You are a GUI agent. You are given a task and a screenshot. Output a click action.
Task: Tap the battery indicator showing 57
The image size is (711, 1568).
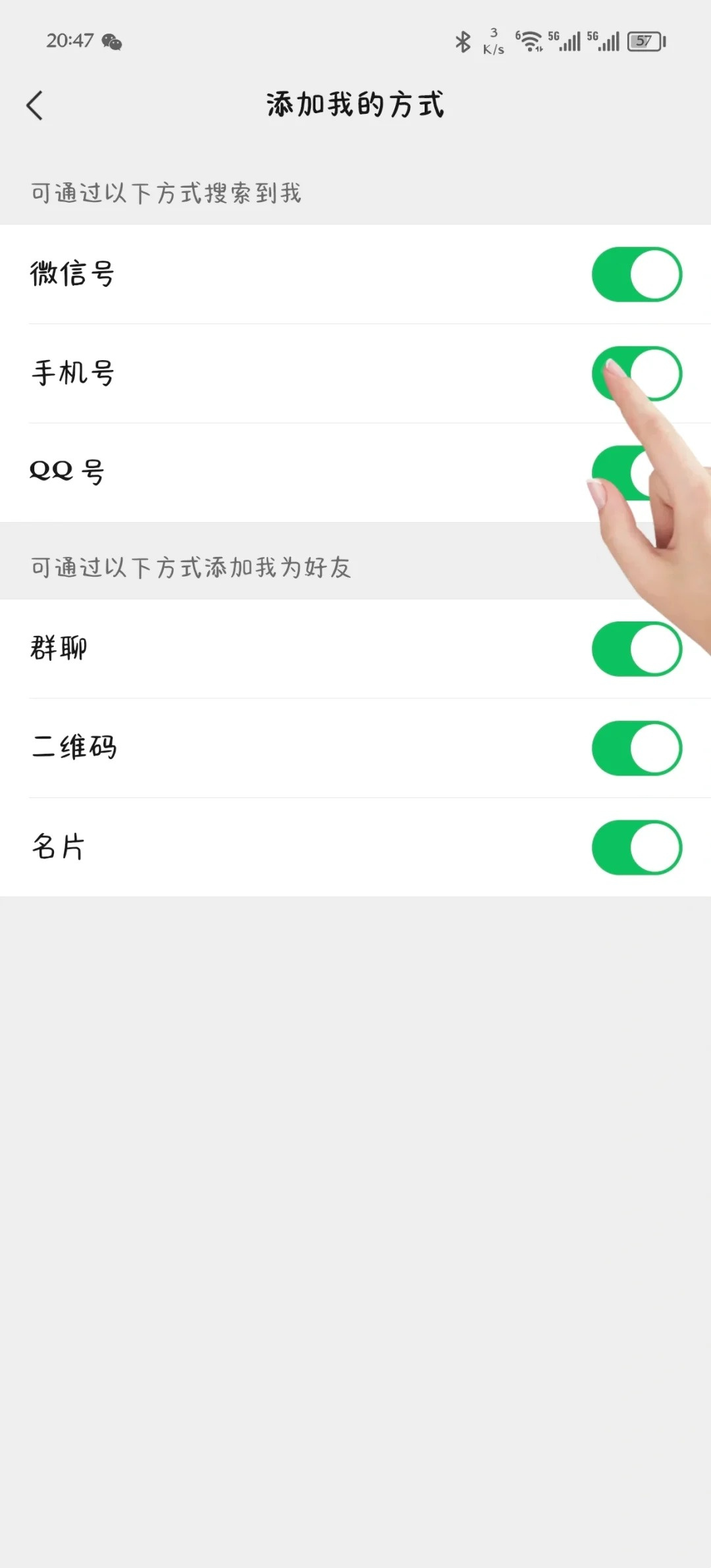click(644, 41)
